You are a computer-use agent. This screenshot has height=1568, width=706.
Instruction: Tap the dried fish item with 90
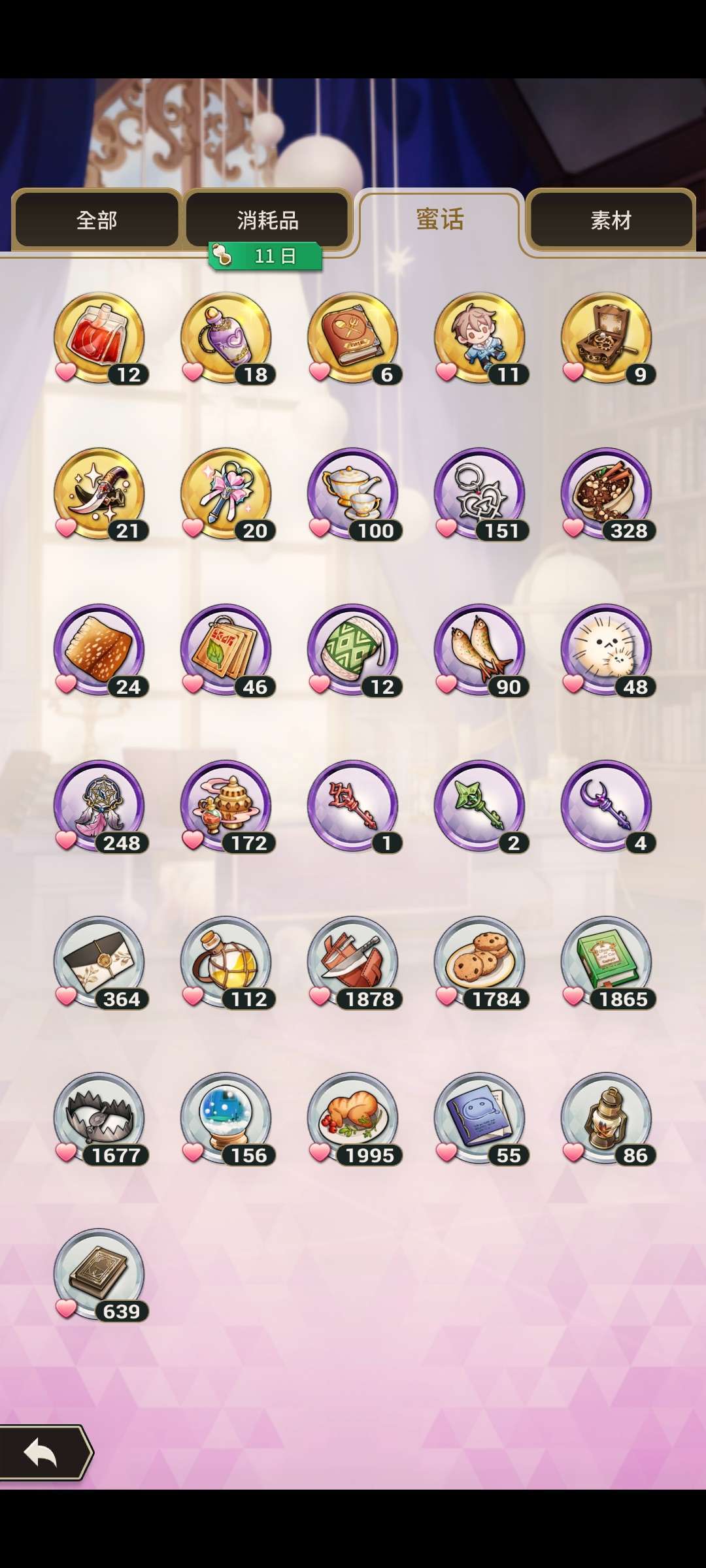480,650
